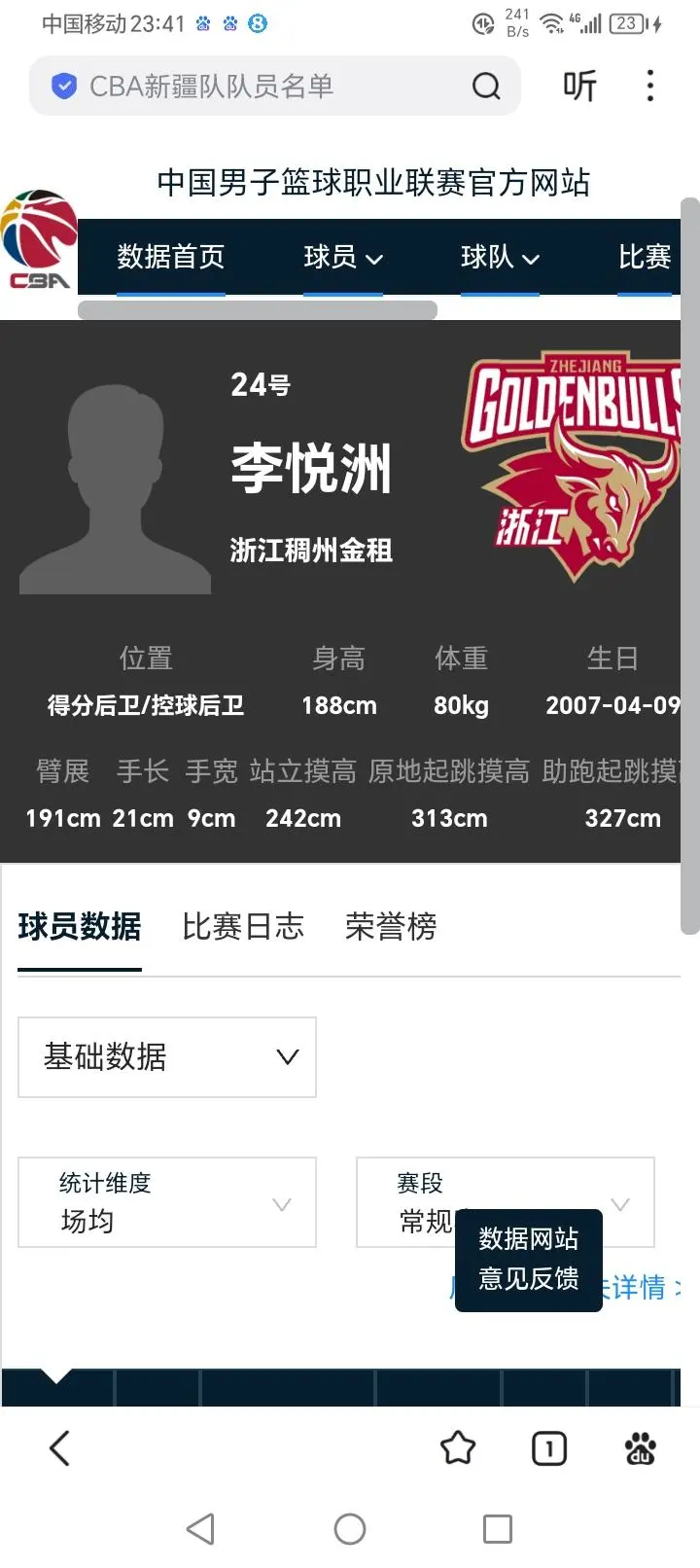Screen dimensions: 700x1568
Task: Switch to the 比赛日志 tab
Action: click(x=243, y=926)
